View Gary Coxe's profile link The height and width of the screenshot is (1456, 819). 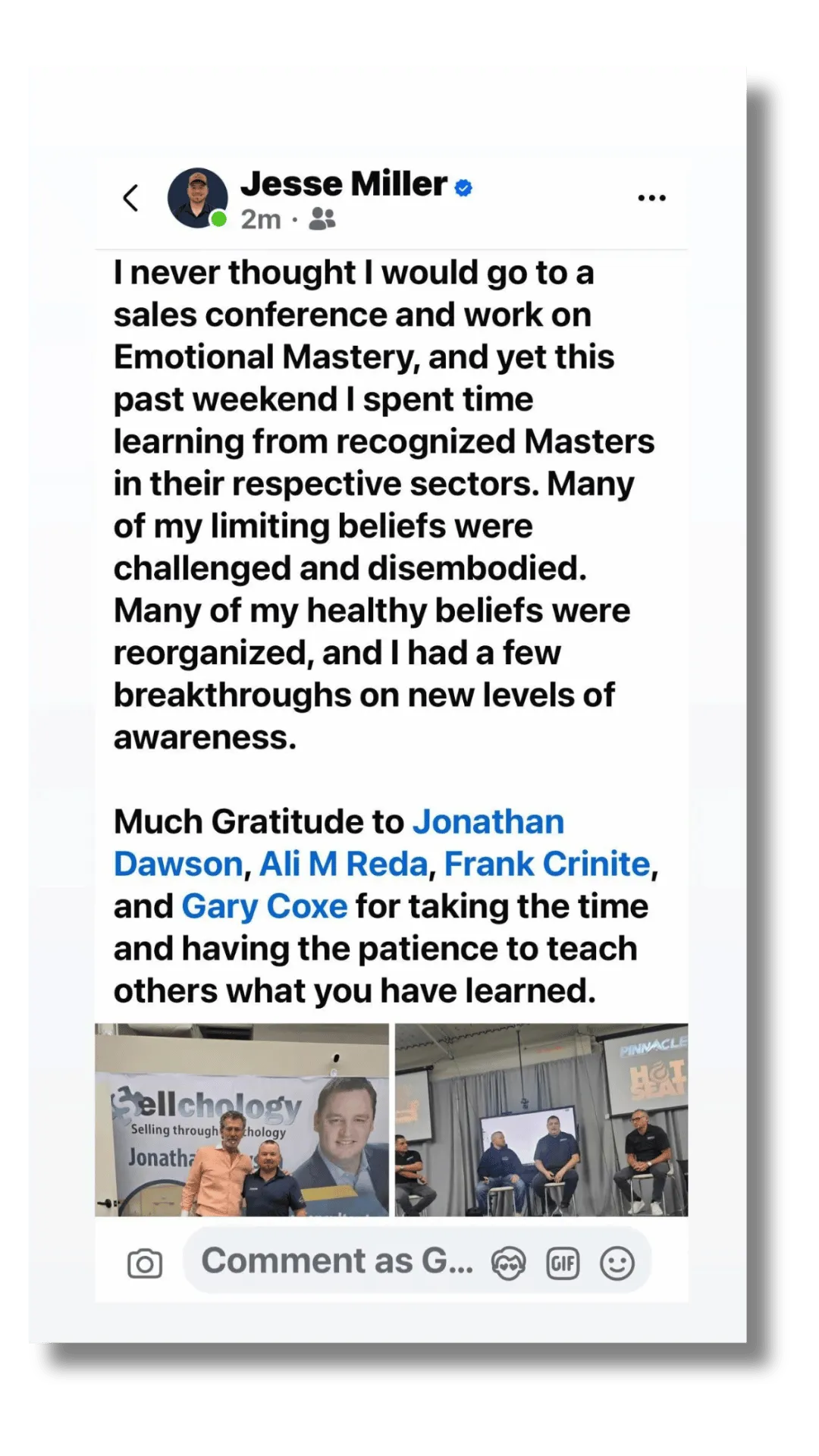pyautogui.click(x=264, y=906)
